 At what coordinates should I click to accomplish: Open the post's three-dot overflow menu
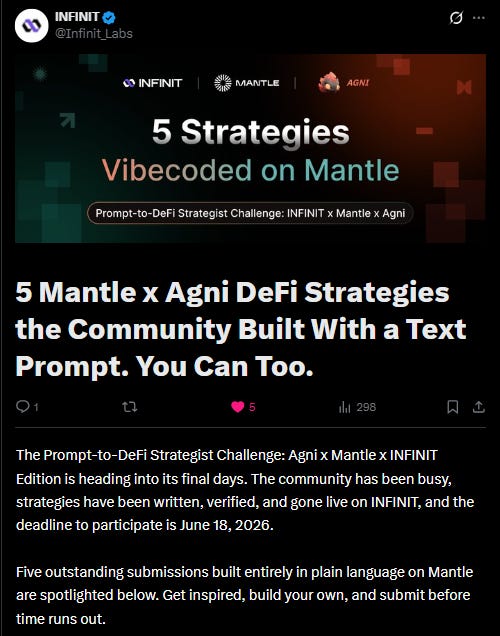point(479,17)
